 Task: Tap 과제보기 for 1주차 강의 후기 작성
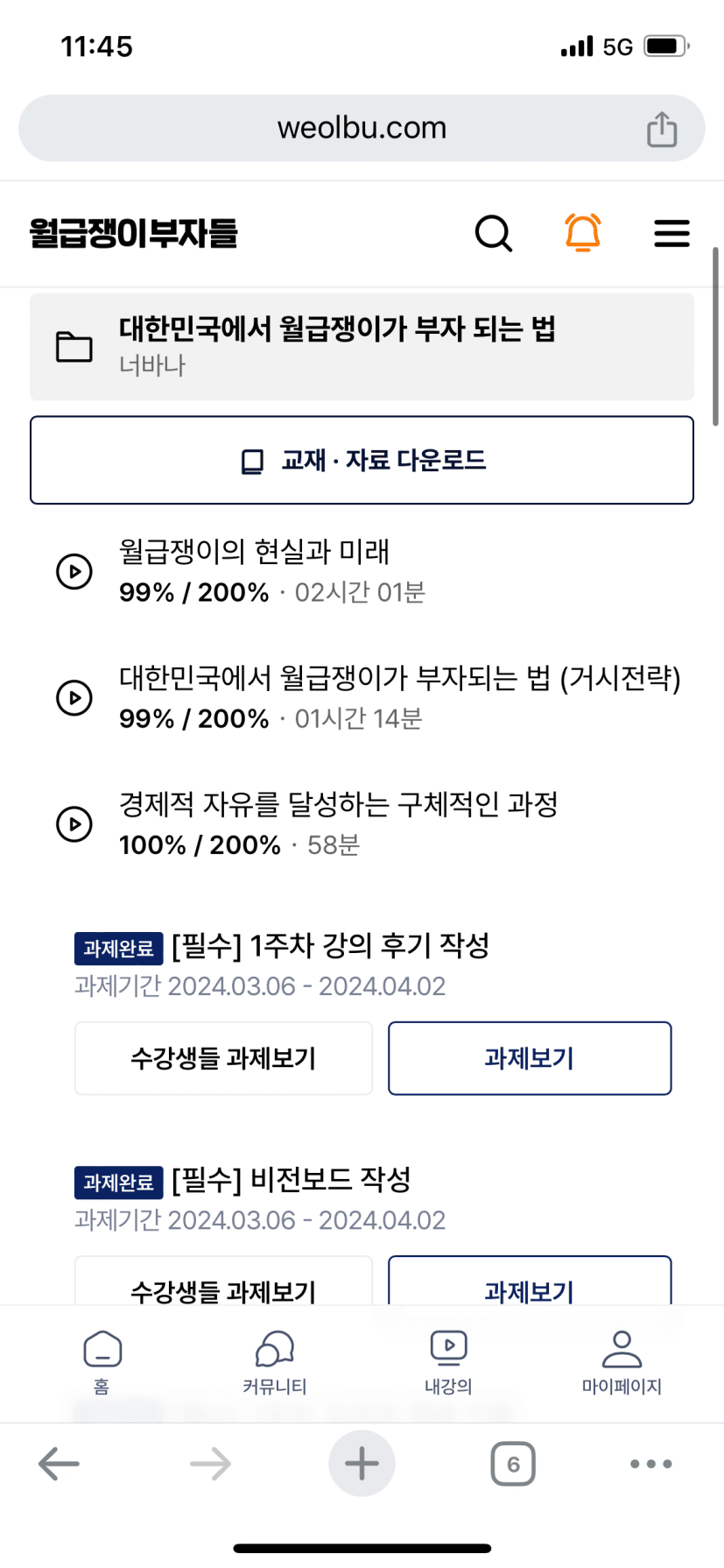coord(530,1058)
